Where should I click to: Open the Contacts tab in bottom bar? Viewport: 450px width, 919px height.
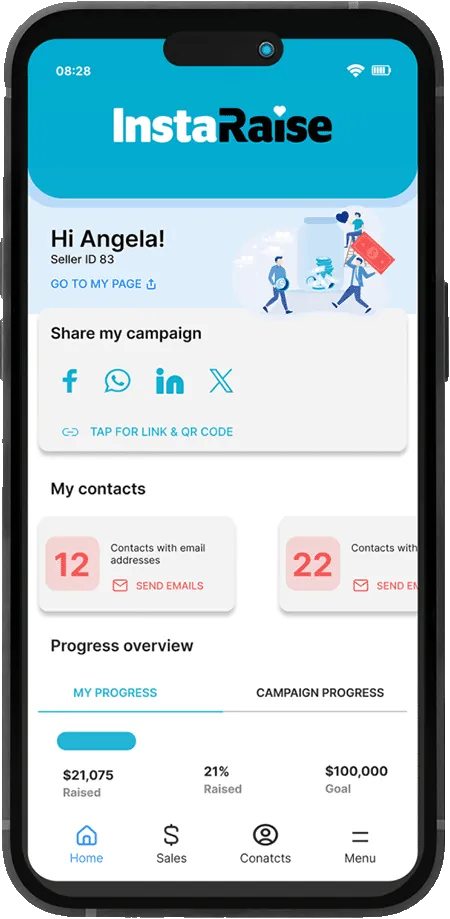[265, 844]
